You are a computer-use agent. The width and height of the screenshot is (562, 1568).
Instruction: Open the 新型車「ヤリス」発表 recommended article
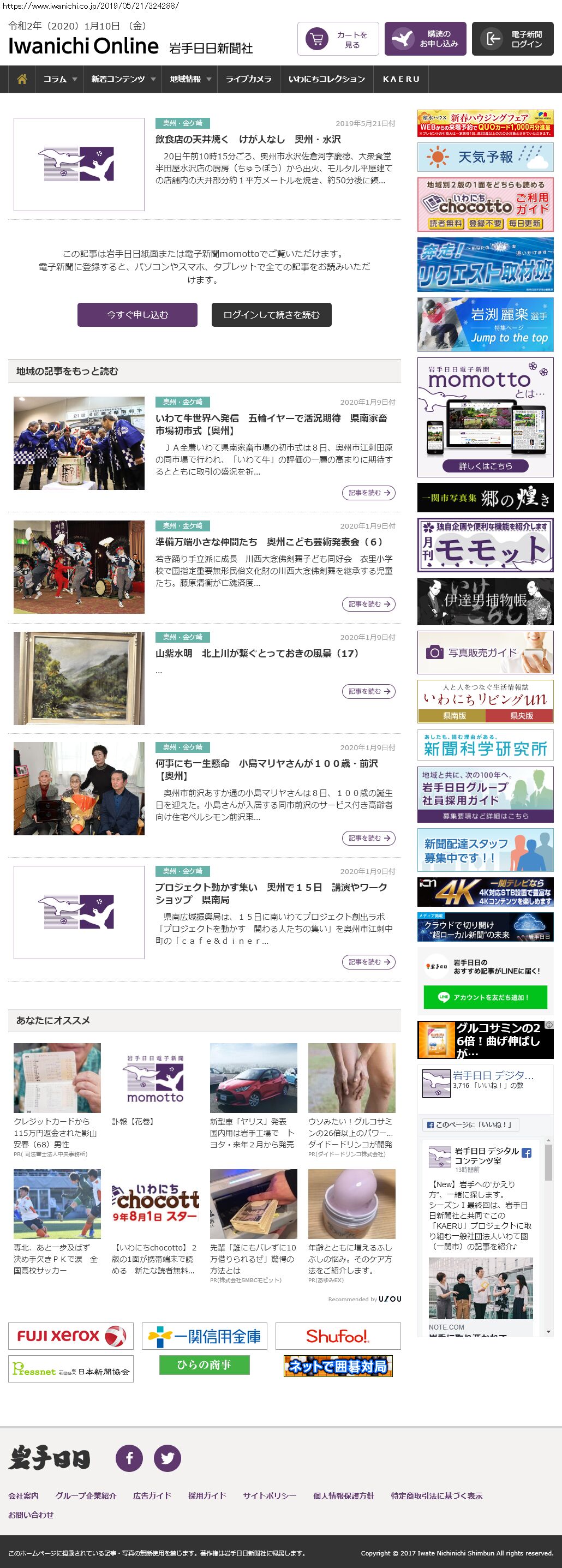253,1133
